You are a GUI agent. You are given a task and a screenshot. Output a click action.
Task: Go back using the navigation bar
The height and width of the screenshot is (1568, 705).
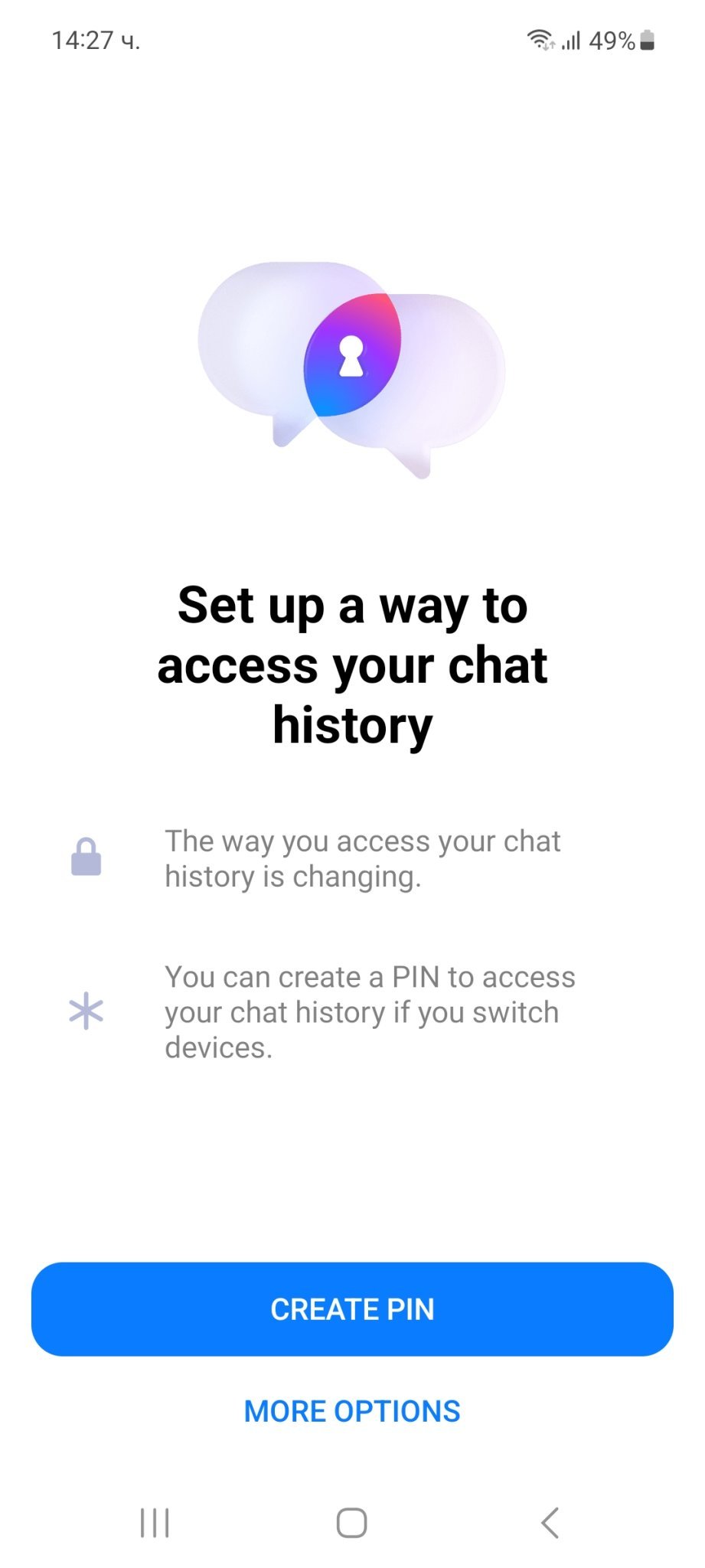pos(550,1523)
